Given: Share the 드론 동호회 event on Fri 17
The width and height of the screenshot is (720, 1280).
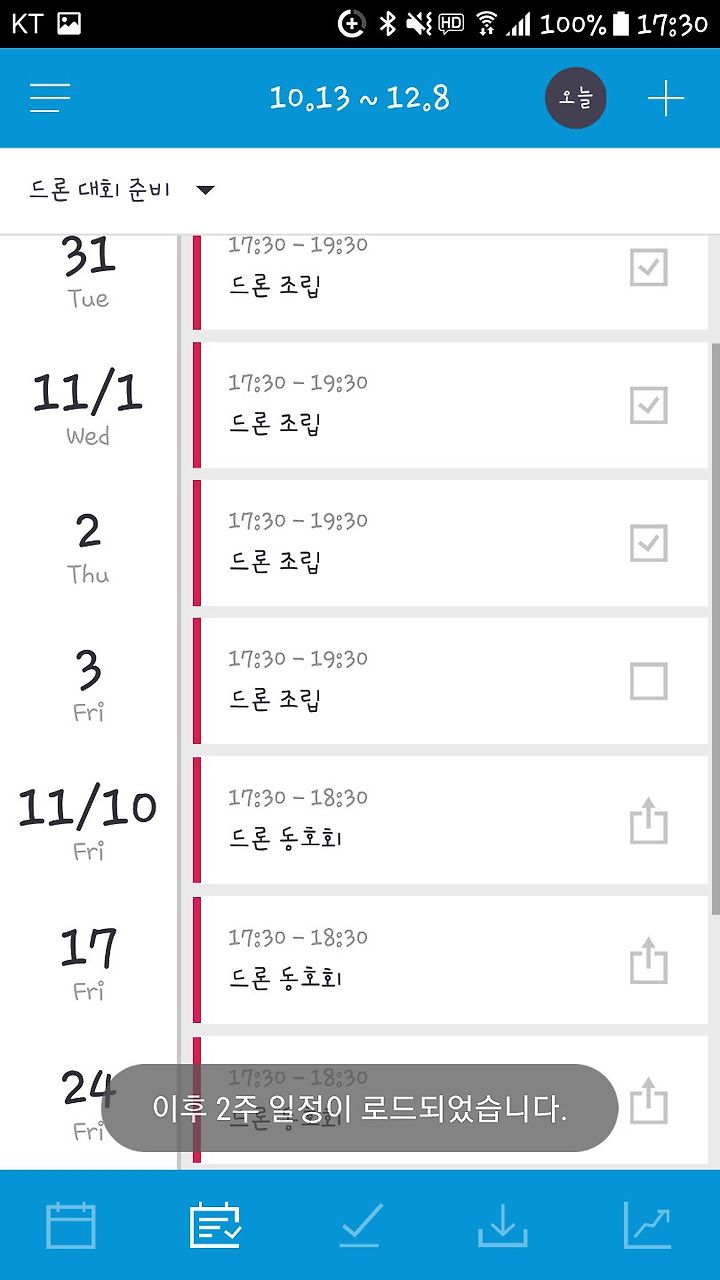Looking at the screenshot, I should click(x=649, y=961).
